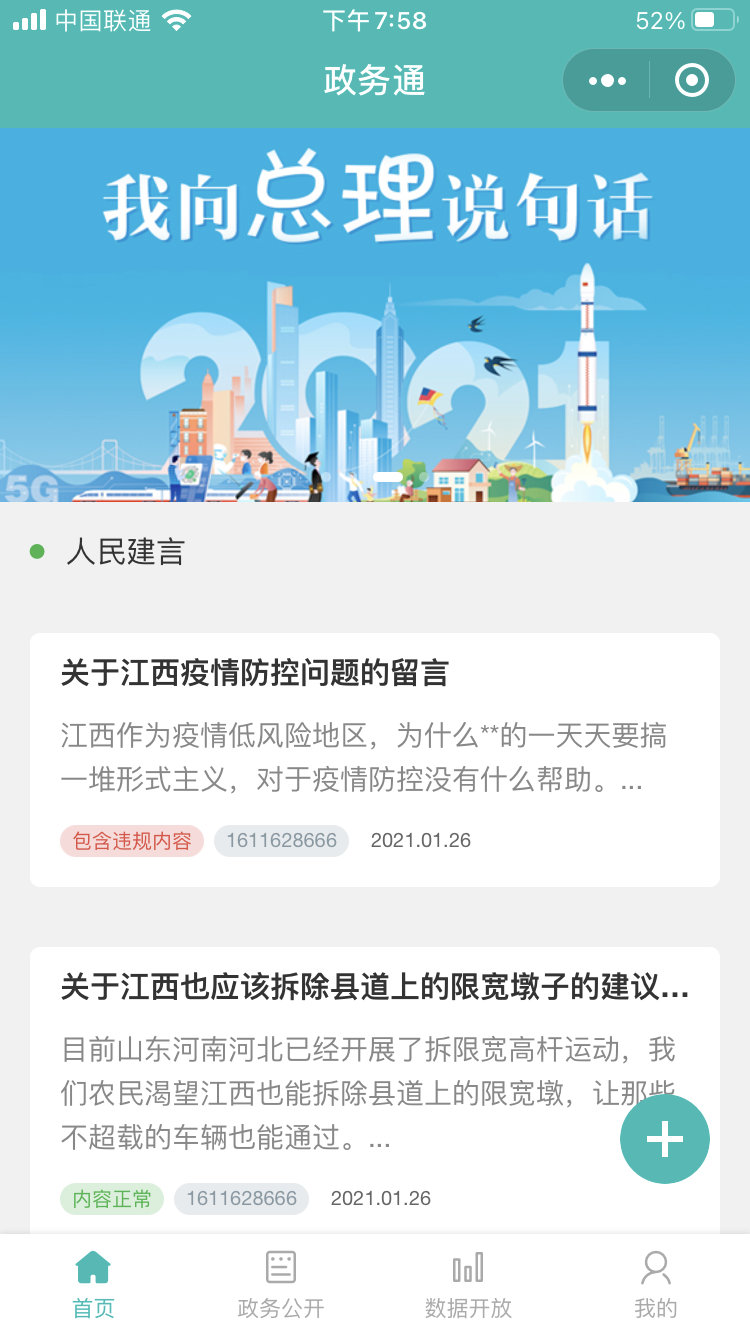Close the mini program with the circle button

tap(691, 81)
